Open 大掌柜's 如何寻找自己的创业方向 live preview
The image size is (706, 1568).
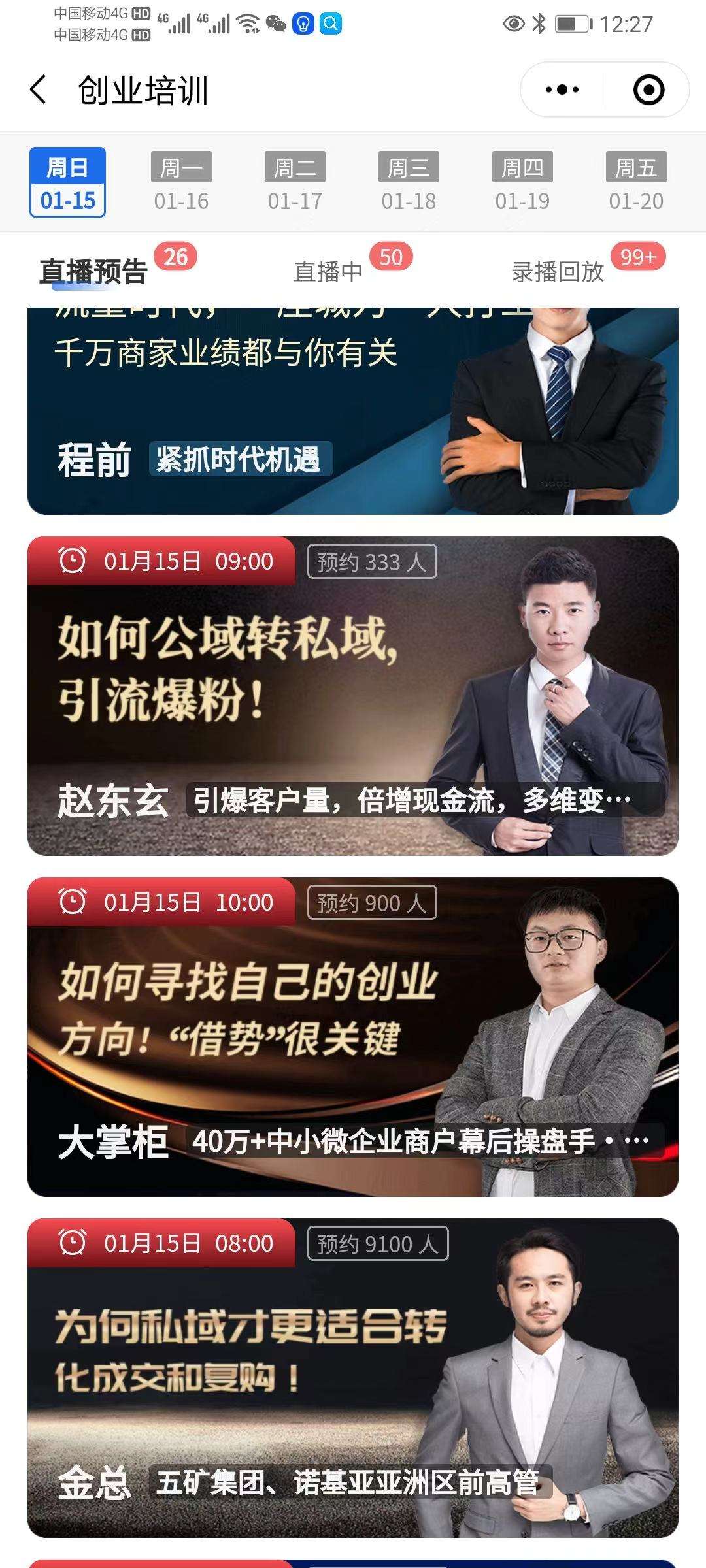pos(353,1037)
